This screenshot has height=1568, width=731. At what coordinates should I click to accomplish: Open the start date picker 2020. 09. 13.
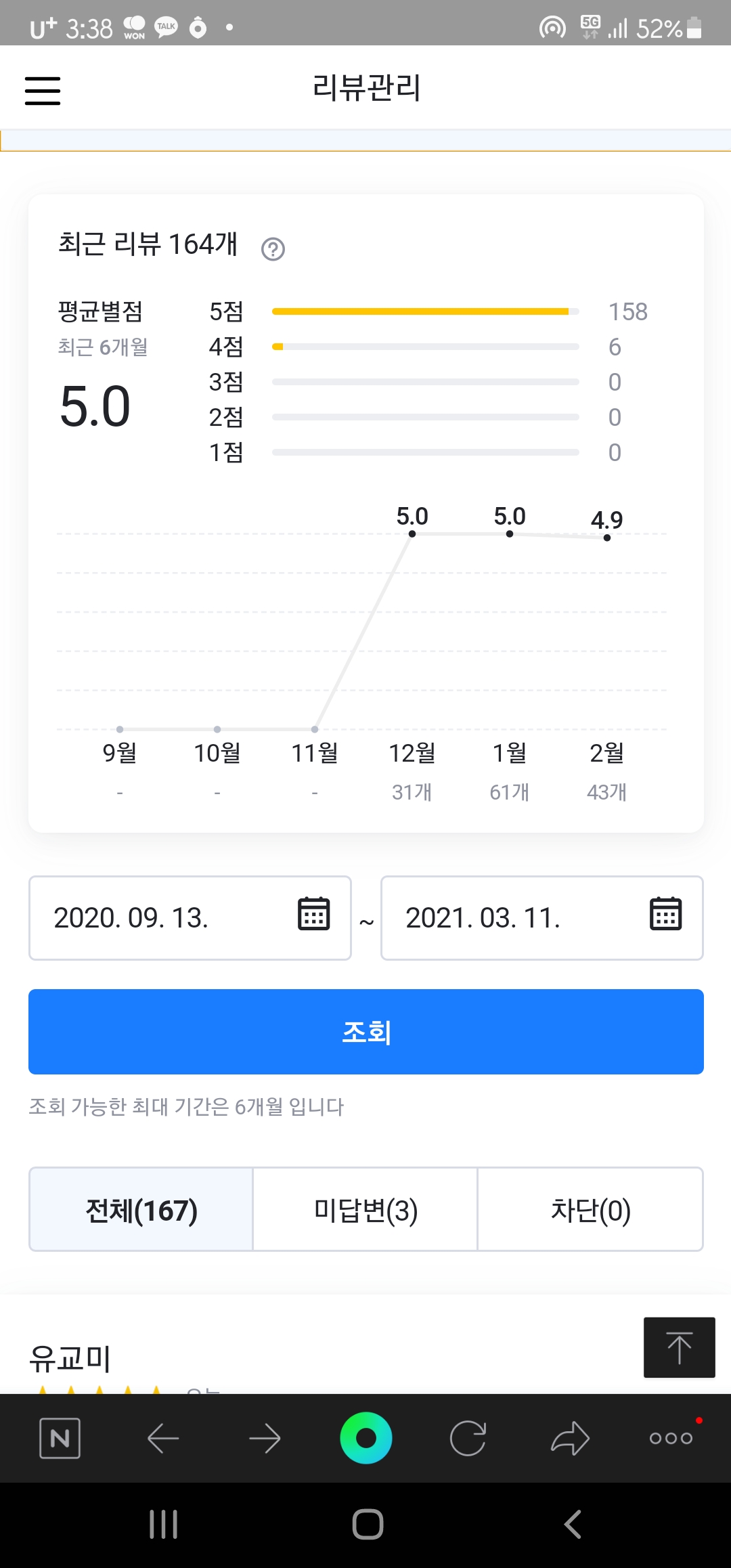pyautogui.click(x=190, y=917)
